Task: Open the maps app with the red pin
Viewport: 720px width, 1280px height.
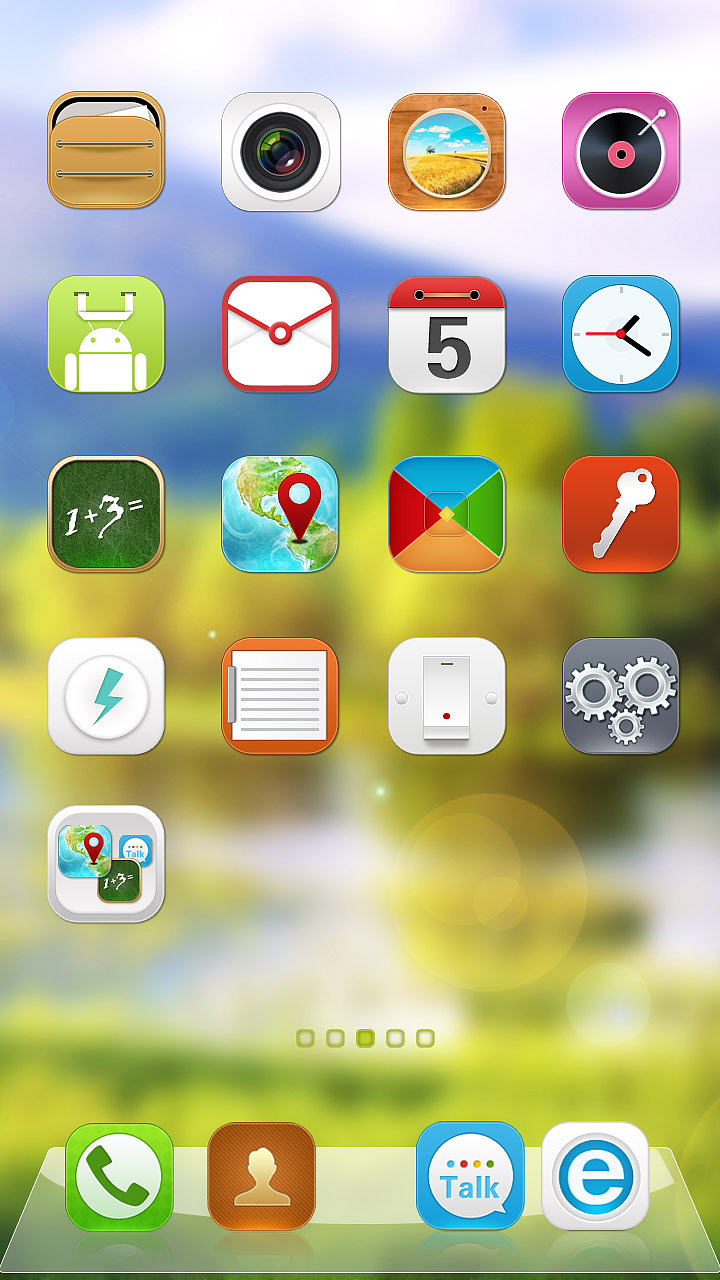Action: [281, 514]
